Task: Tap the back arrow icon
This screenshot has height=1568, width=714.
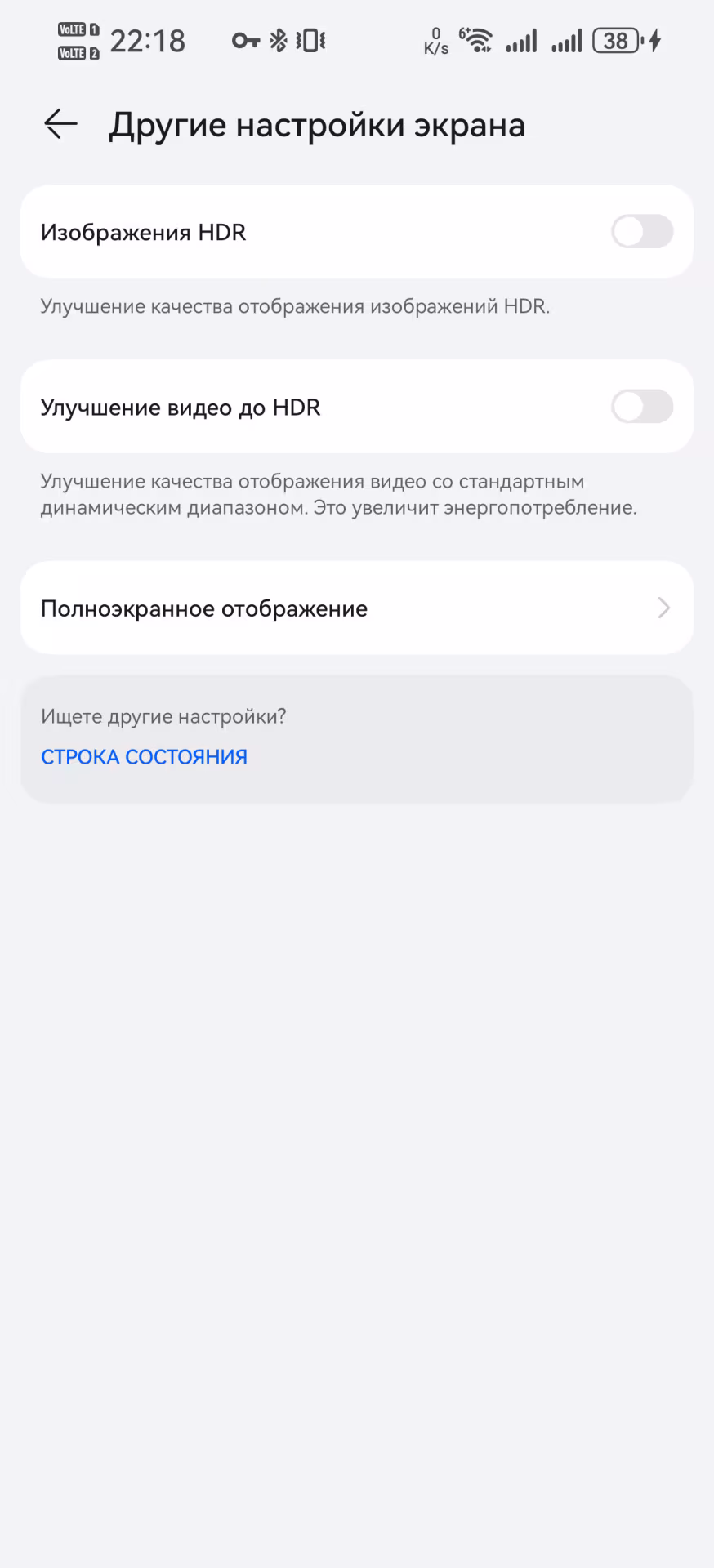Action: tap(59, 124)
